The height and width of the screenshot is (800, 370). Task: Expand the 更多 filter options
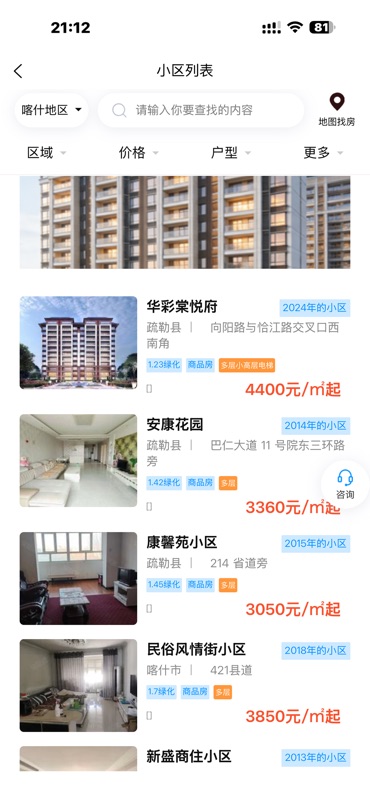coord(323,153)
